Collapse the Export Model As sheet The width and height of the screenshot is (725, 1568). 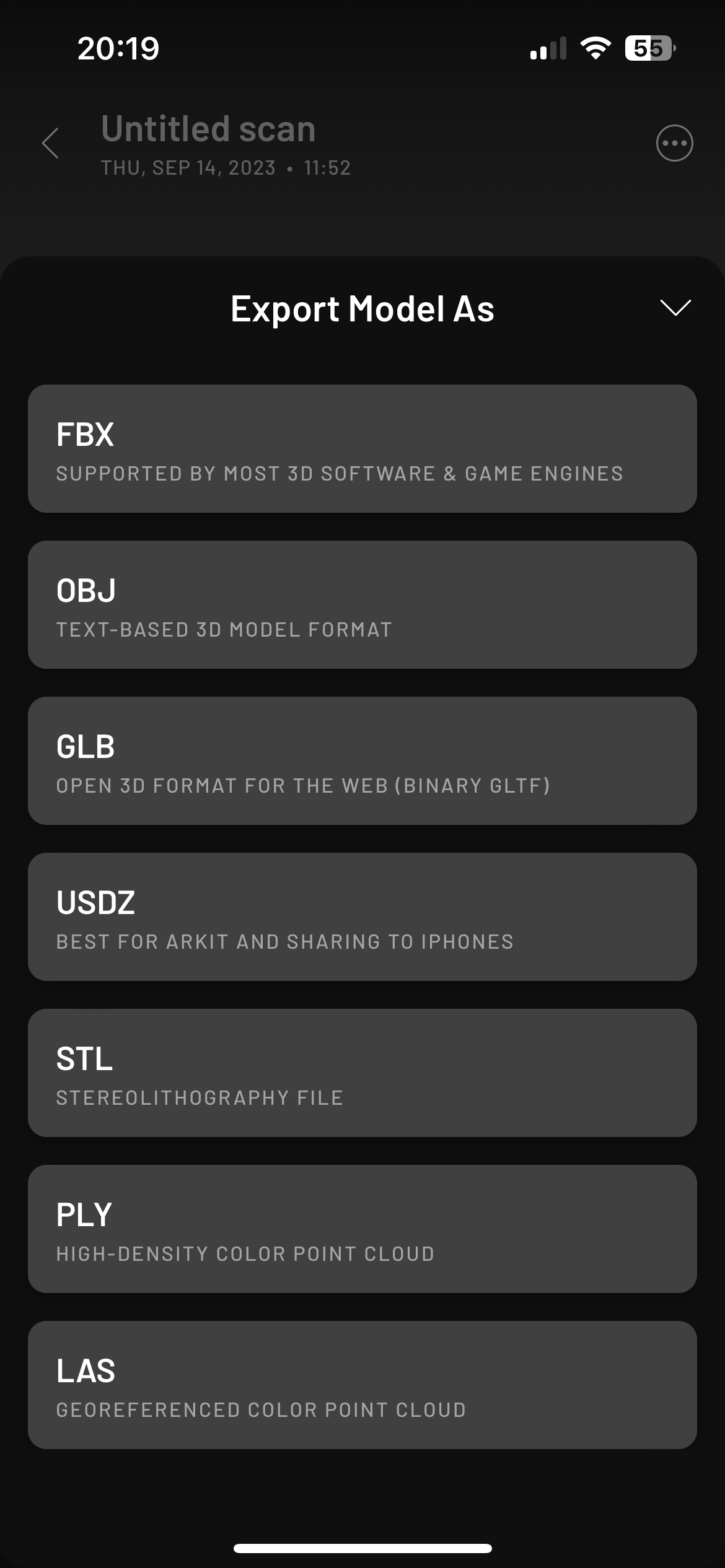click(x=675, y=308)
